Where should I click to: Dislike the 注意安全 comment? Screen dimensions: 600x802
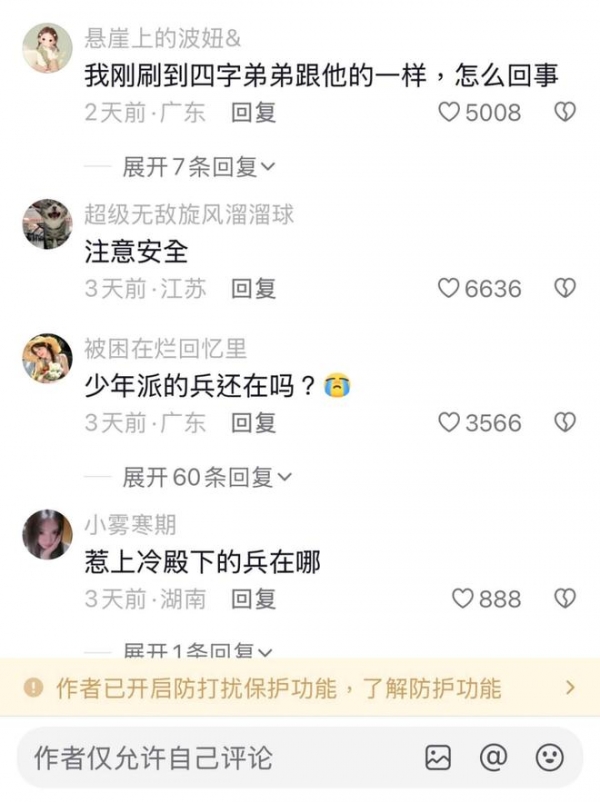[565, 289]
